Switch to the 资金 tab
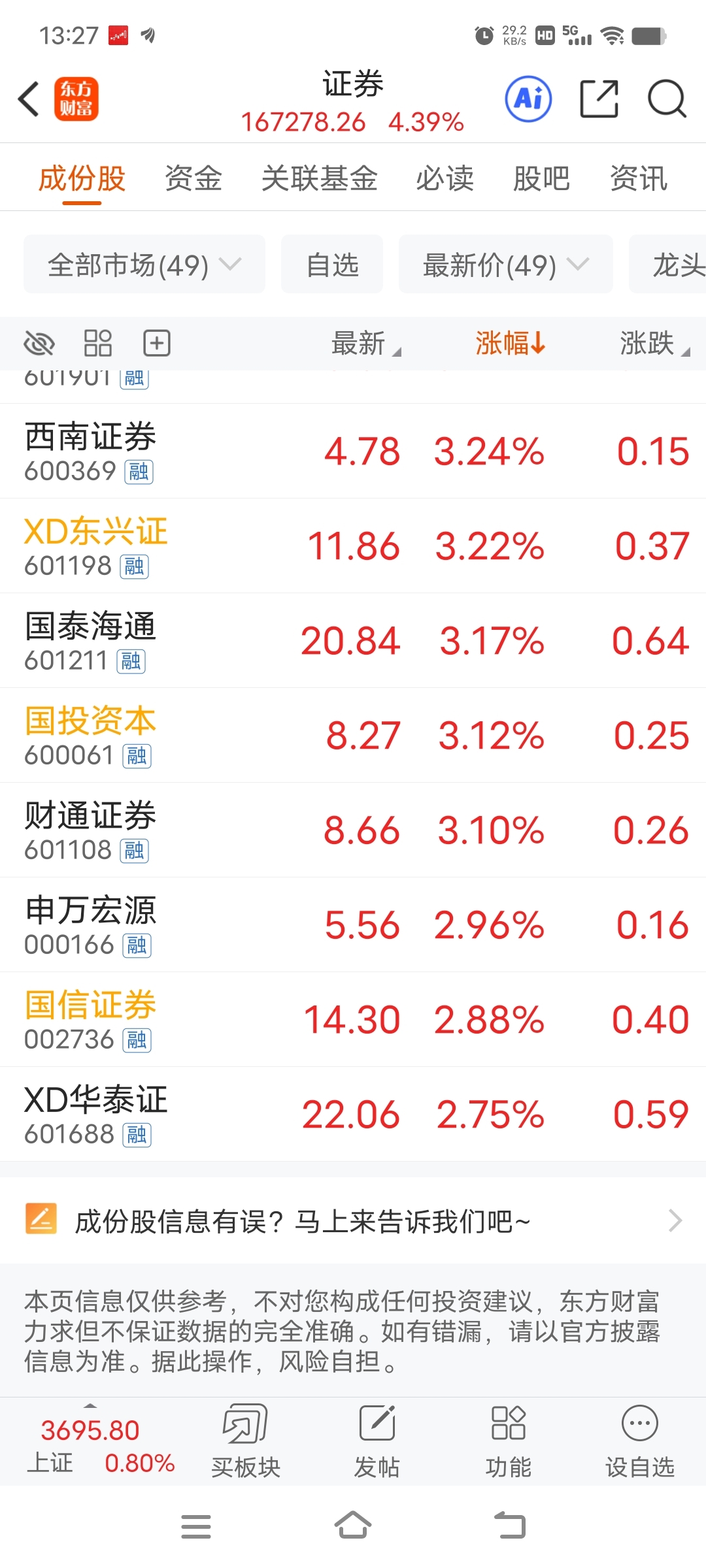 (193, 178)
